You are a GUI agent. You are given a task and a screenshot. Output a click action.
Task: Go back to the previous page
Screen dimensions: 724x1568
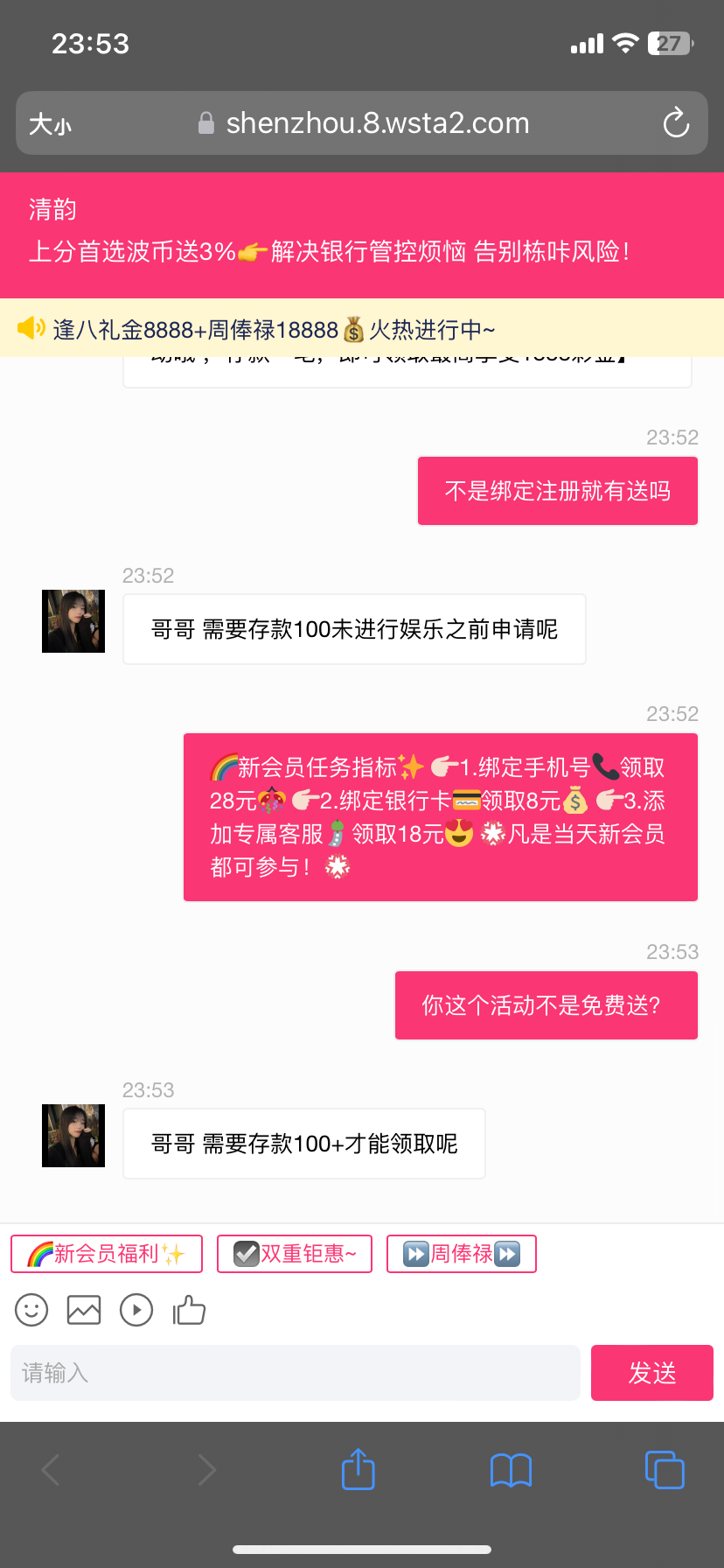click(x=52, y=1469)
